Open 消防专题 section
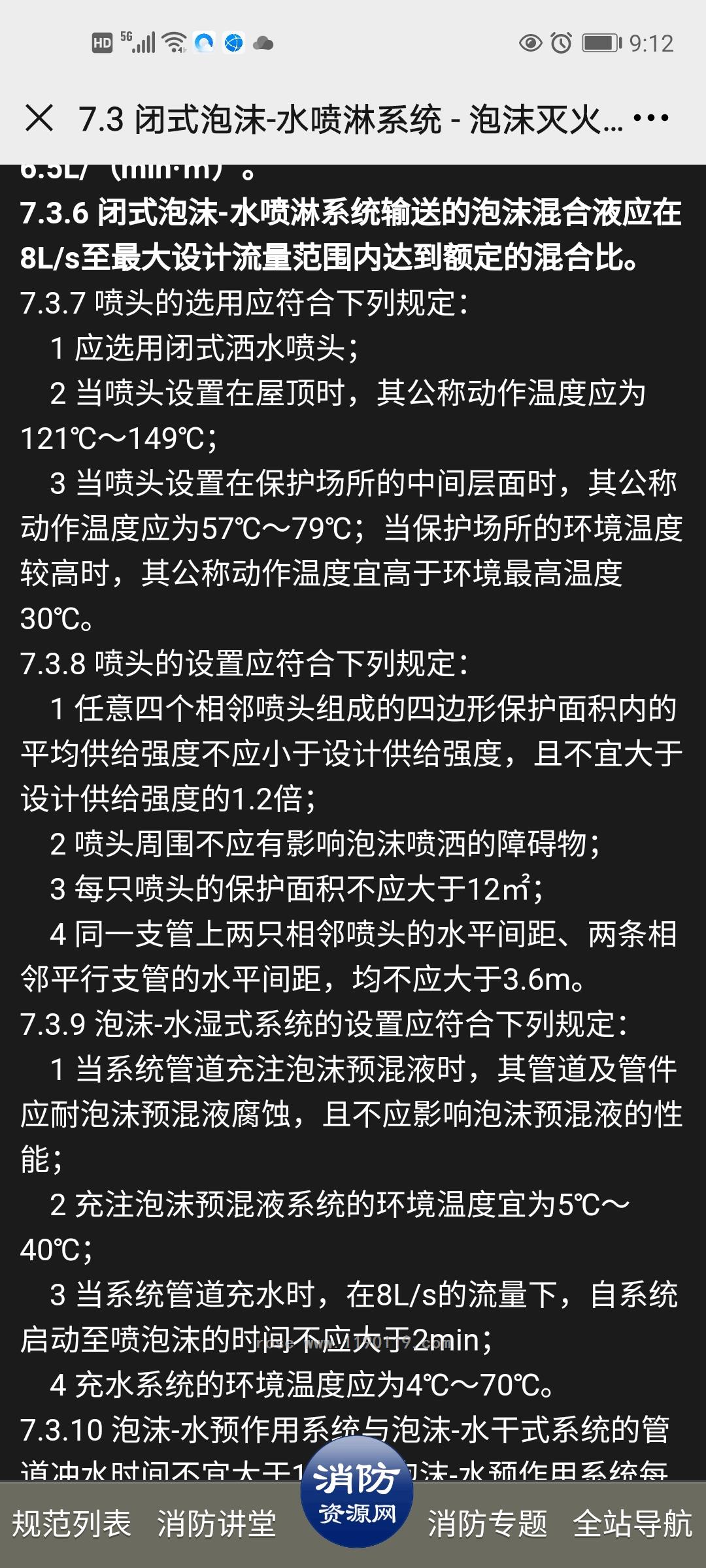 point(487,1524)
